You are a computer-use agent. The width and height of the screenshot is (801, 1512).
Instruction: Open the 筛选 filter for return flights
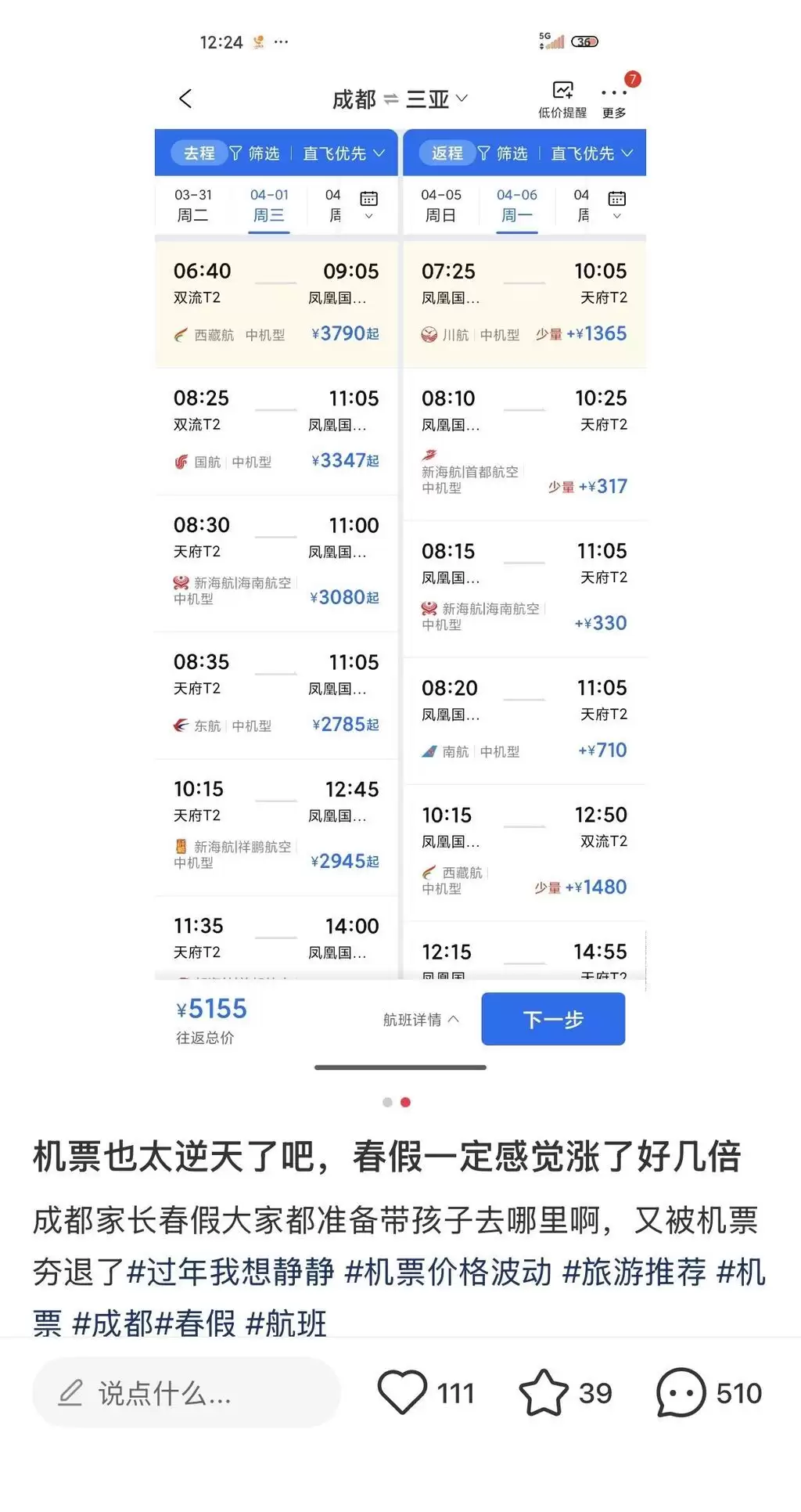(x=507, y=153)
